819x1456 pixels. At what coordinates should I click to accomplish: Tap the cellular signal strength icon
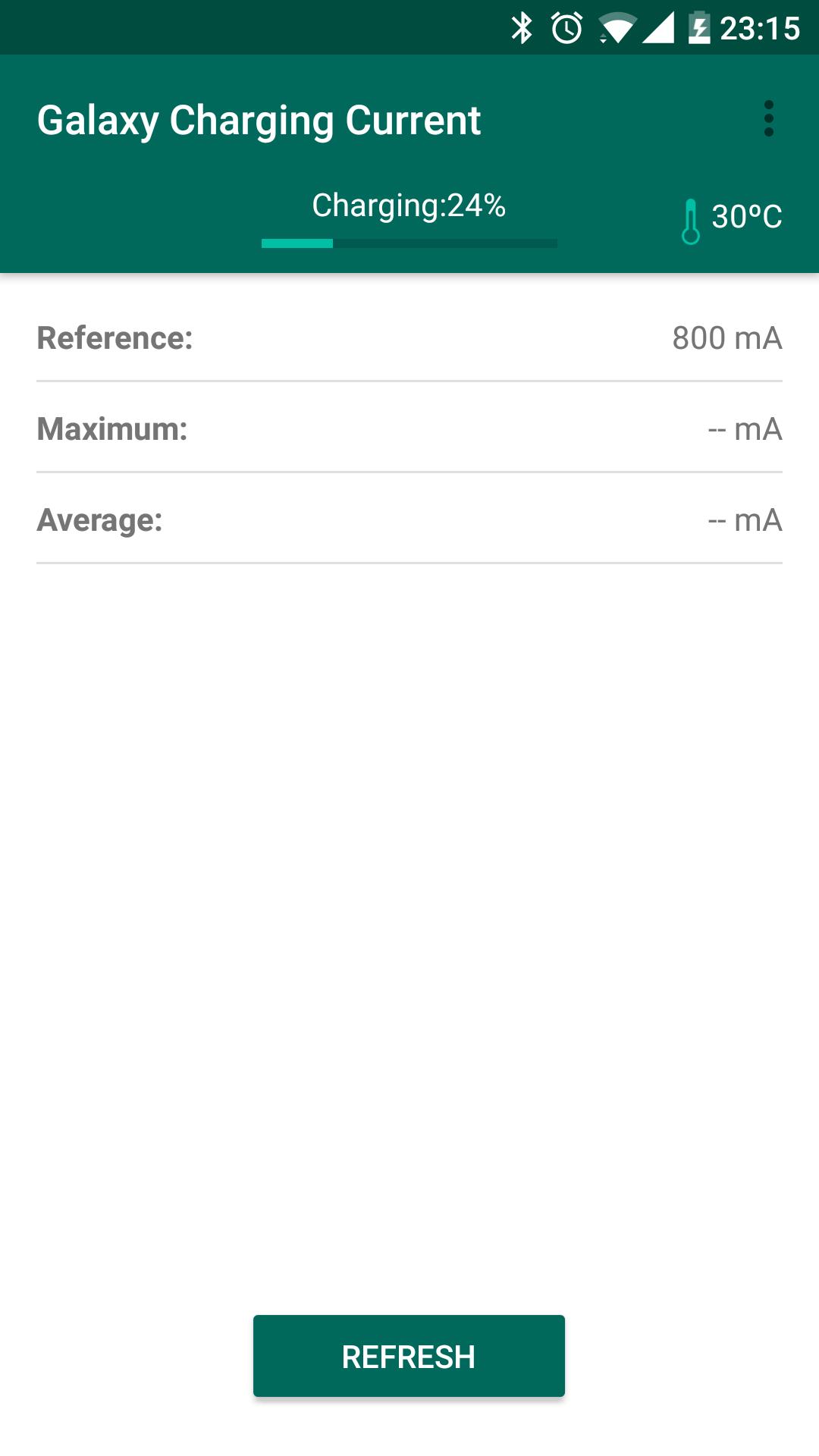pyautogui.click(x=658, y=25)
